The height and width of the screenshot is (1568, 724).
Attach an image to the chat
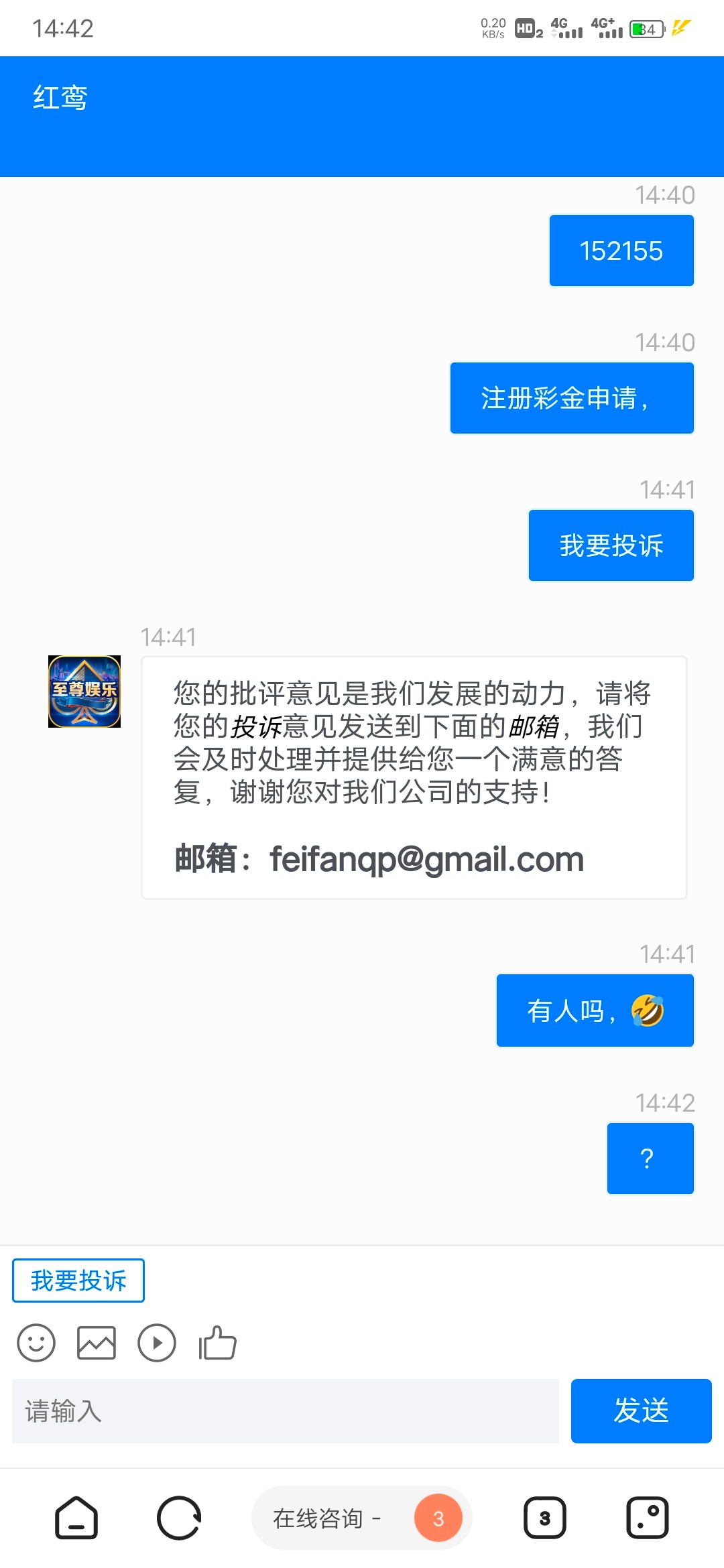pyautogui.click(x=97, y=1343)
